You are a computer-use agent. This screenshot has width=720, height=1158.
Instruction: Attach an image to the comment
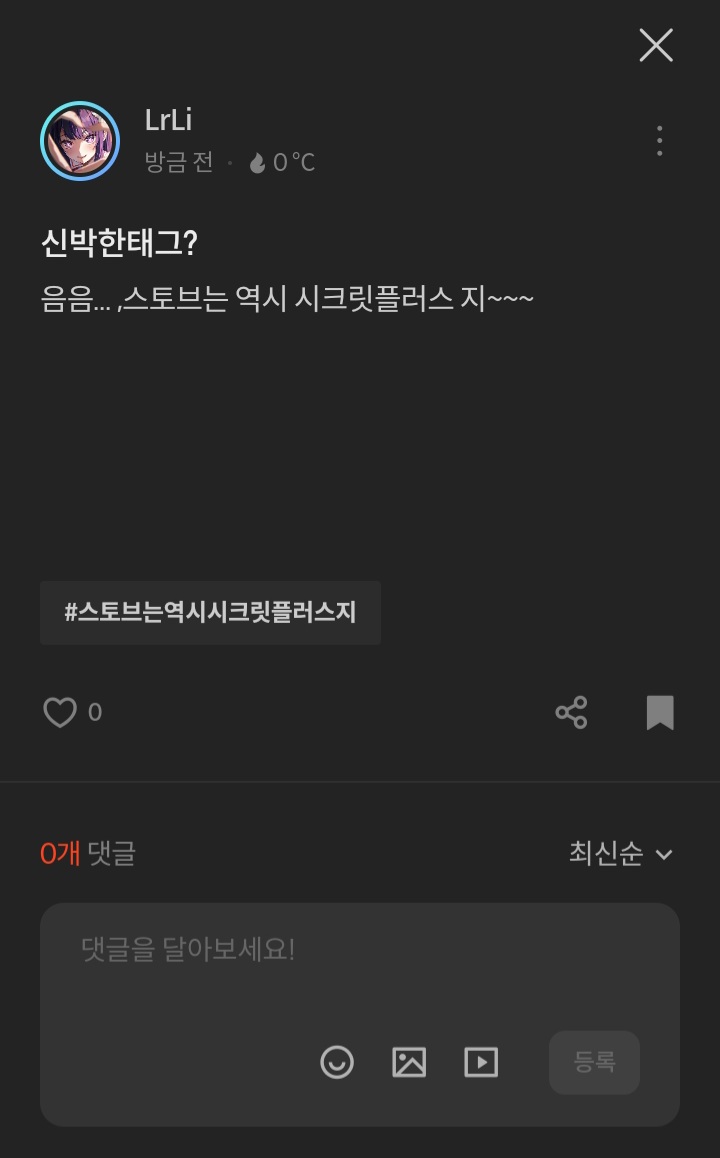pyautogui.click(x=409, y=1063)
